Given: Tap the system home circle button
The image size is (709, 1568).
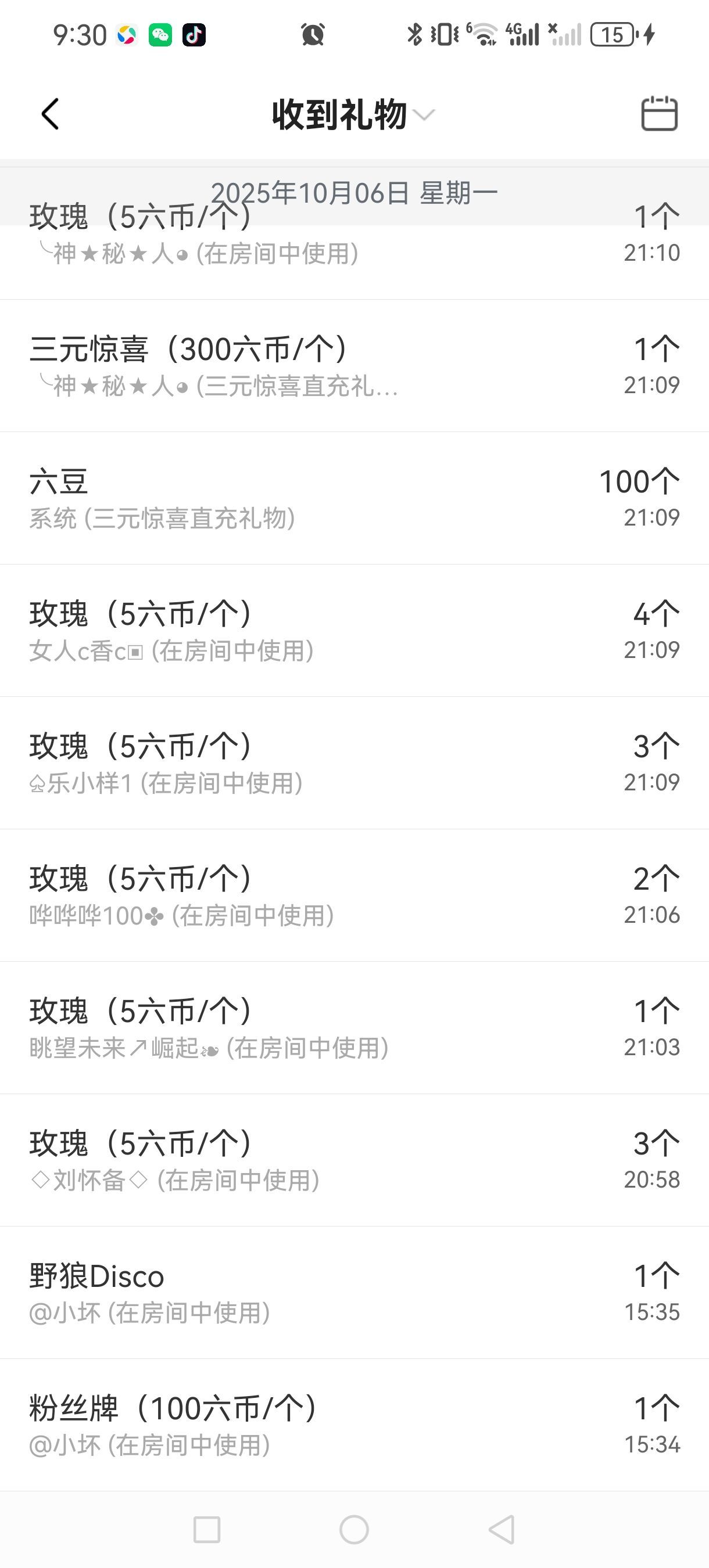Looking at the screenshot, I should click(354, 1529).
